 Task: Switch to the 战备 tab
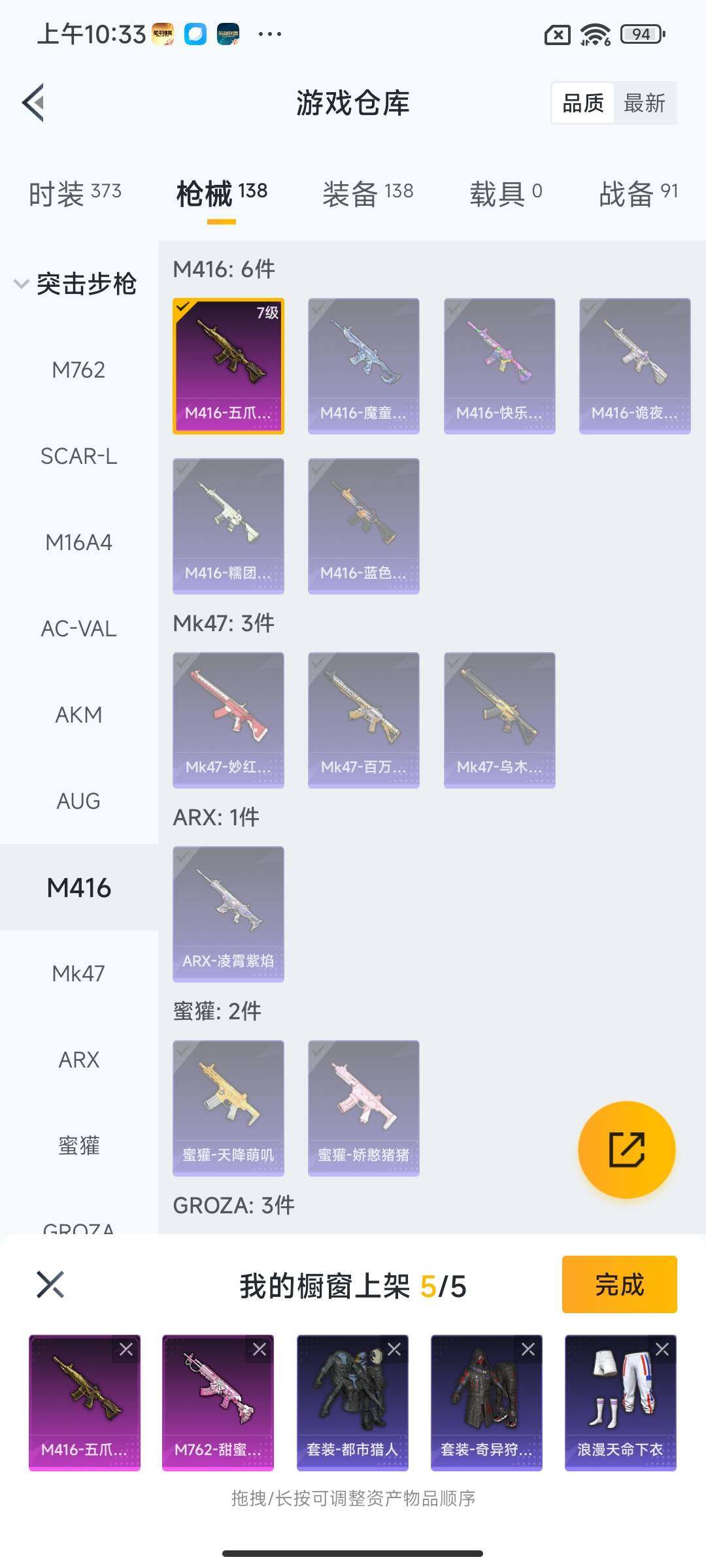(x=638, y=193)
